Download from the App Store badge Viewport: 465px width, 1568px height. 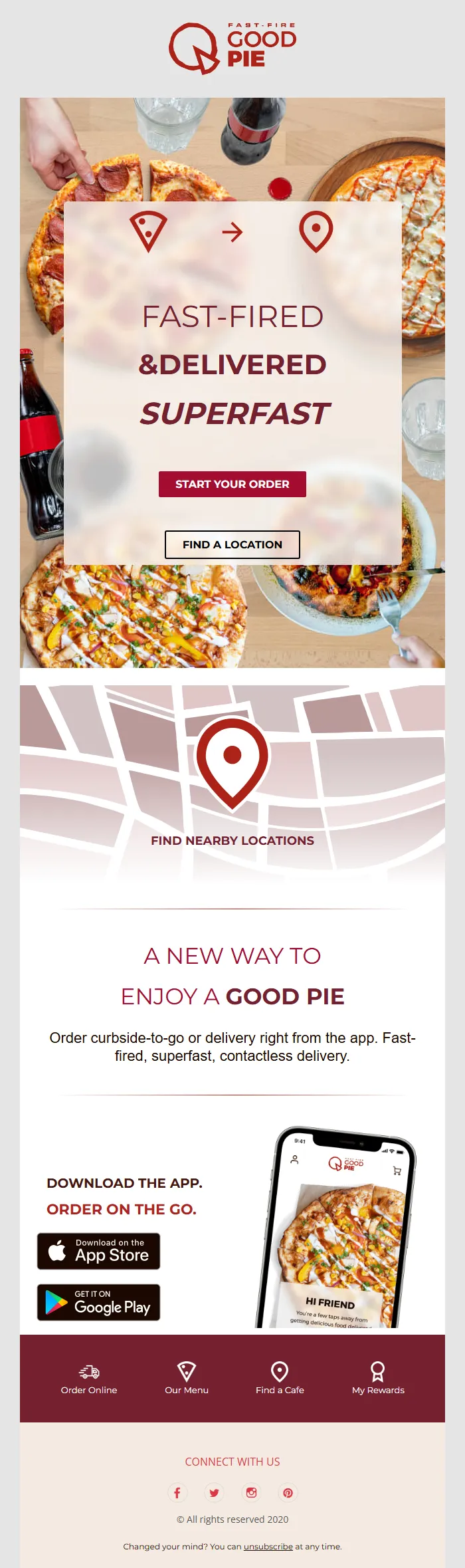pyautogui.click(x=99, y=1251)
